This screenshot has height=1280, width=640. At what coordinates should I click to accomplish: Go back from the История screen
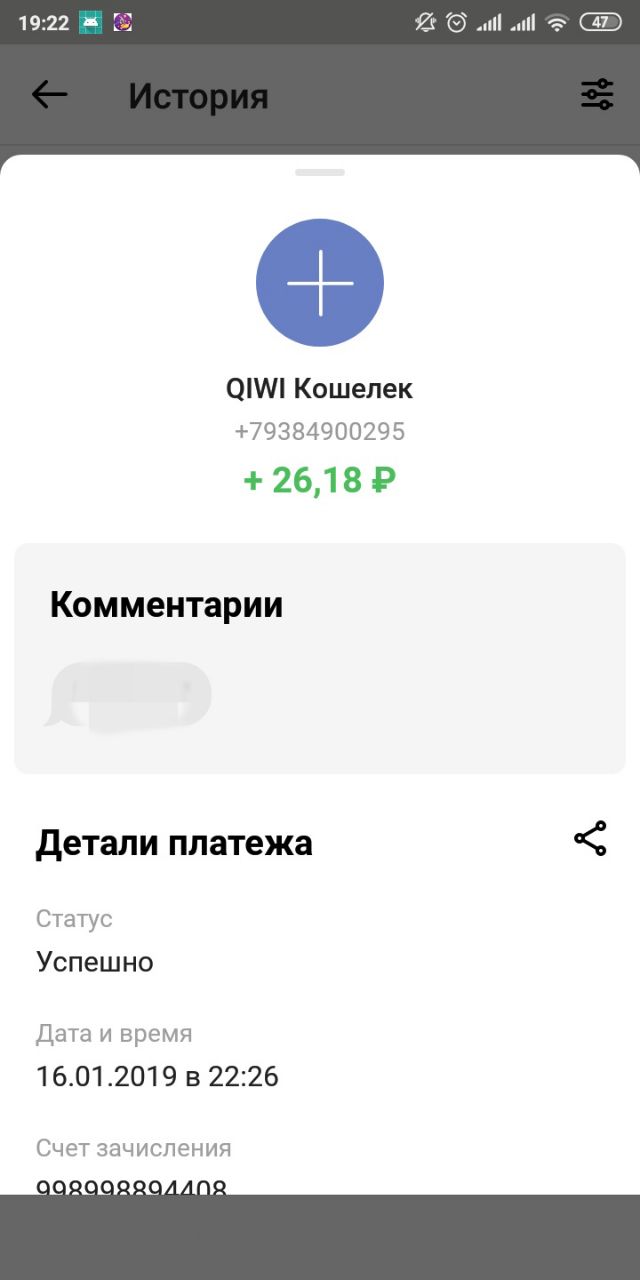(x=49, y=95)
